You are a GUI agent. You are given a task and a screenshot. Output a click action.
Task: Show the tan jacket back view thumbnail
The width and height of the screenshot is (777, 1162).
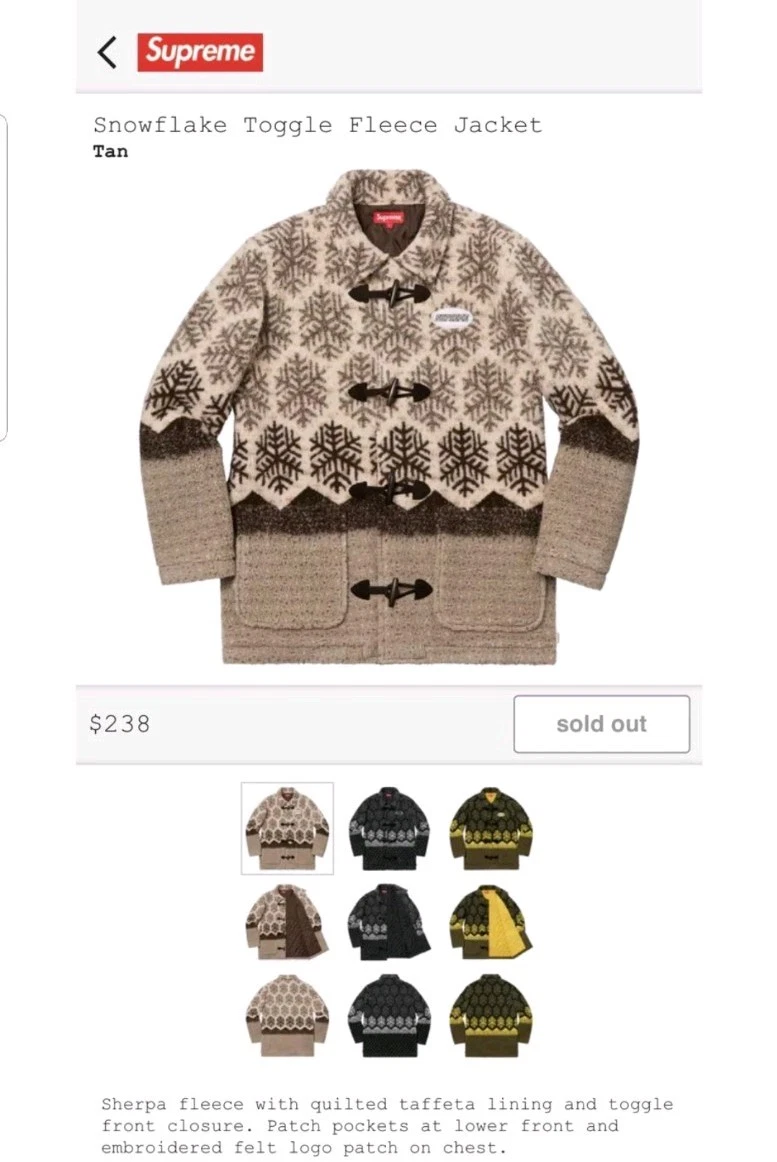[287, 1015]
